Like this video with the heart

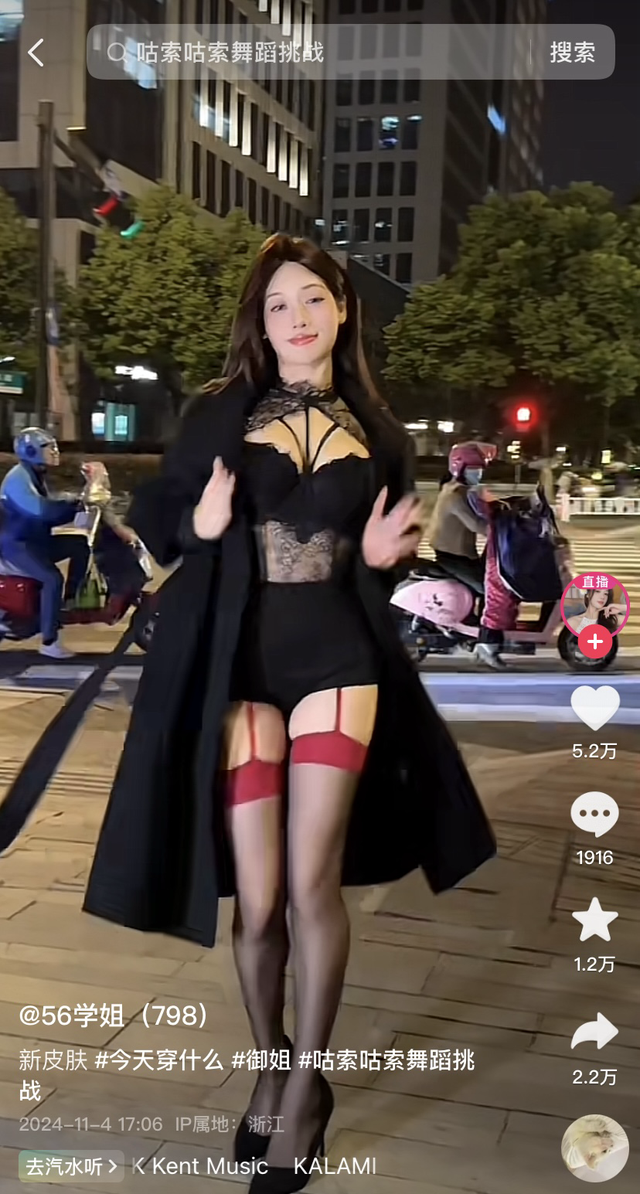coord(595,707)
